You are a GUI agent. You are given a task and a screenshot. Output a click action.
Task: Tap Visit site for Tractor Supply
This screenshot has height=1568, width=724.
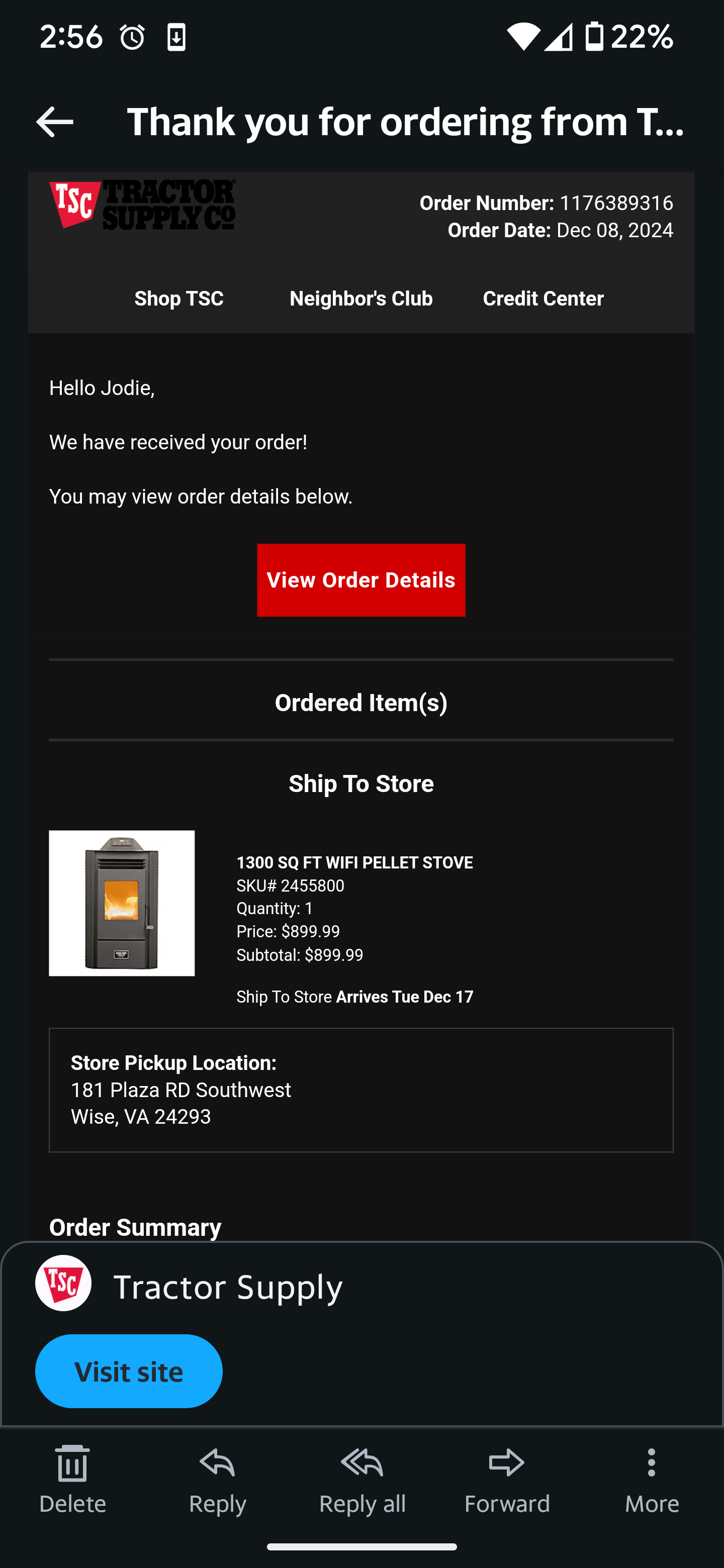129,1371
